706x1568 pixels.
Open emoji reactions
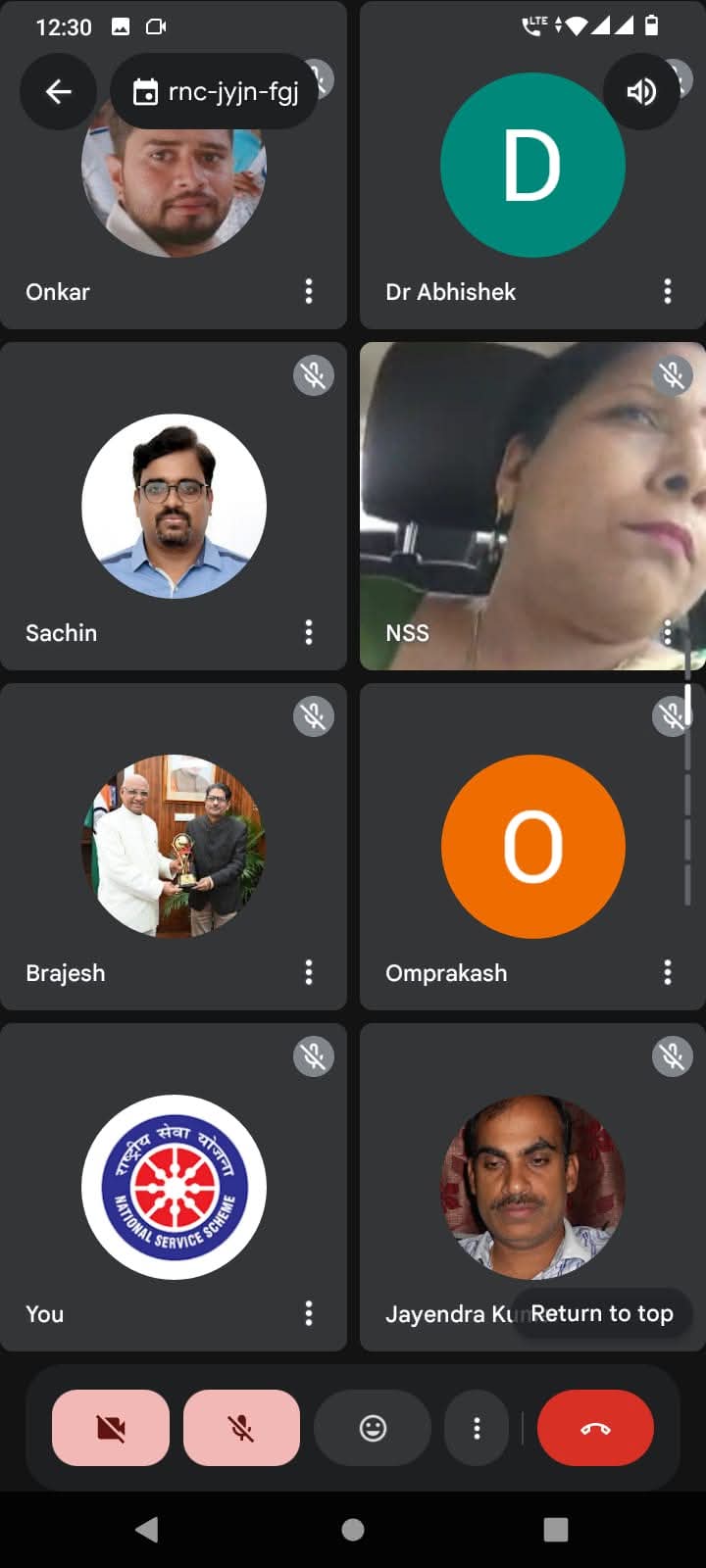(x=373, y=1428)
